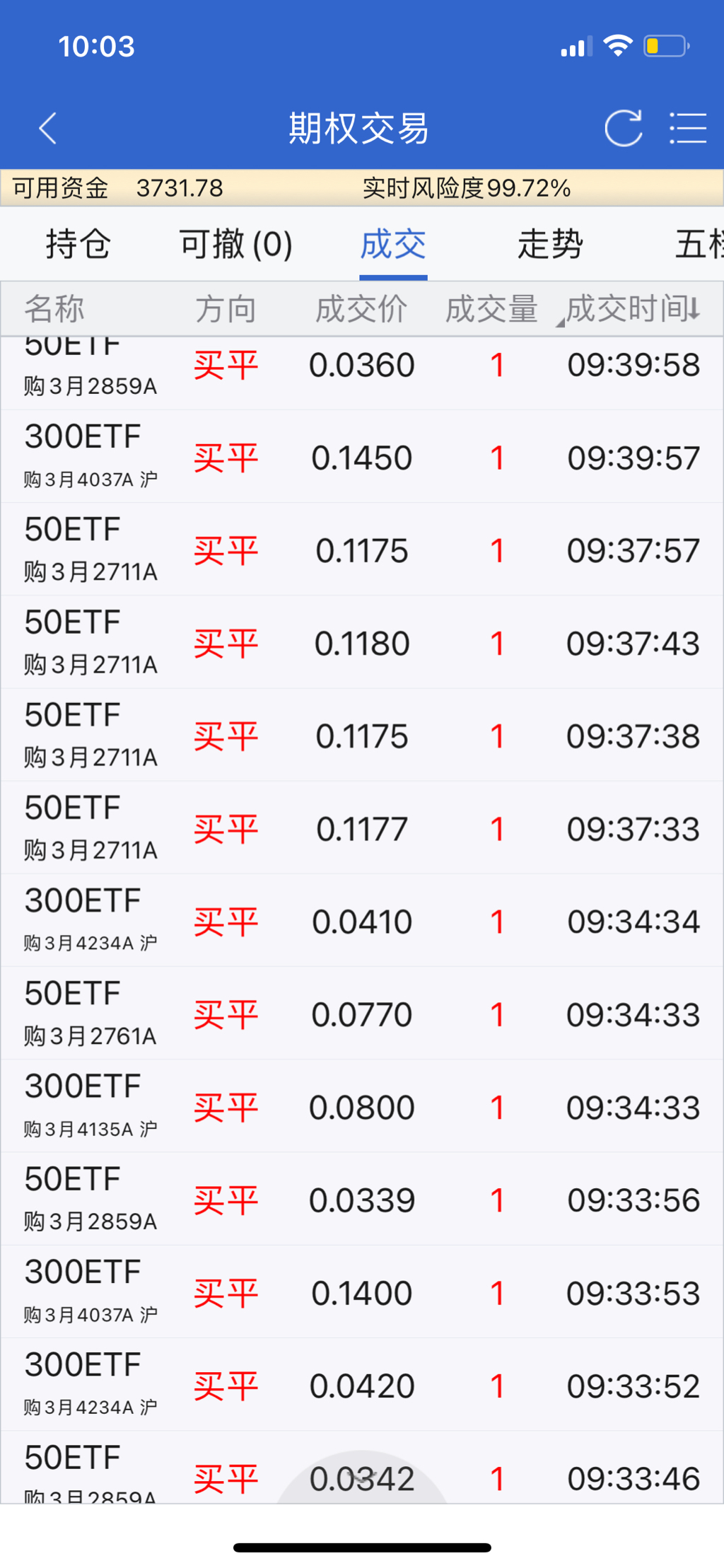Select the 300ETF 4135A trade priced 0.0800

(x=362, y=1106)
